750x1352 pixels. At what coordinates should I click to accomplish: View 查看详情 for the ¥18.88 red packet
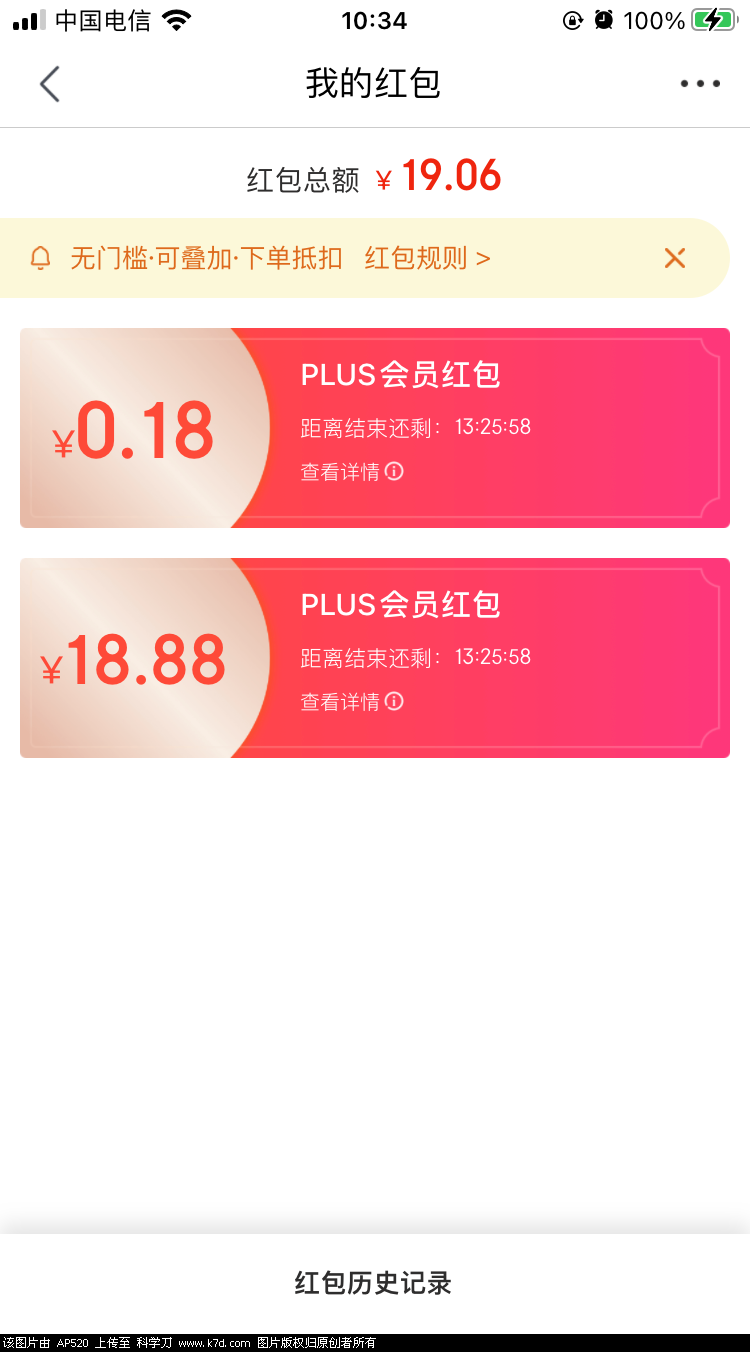coord(351,702)
